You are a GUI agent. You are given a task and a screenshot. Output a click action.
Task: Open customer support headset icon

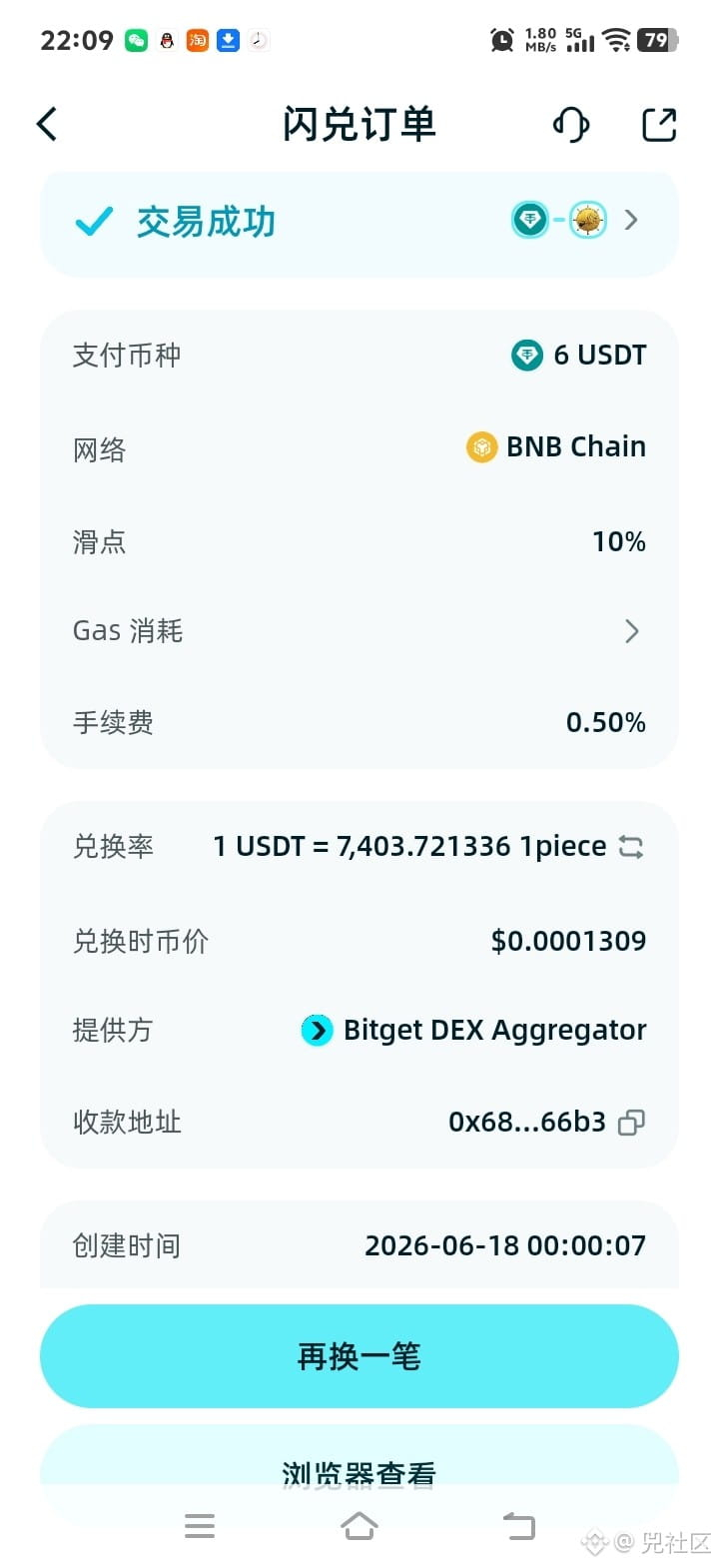571,125
